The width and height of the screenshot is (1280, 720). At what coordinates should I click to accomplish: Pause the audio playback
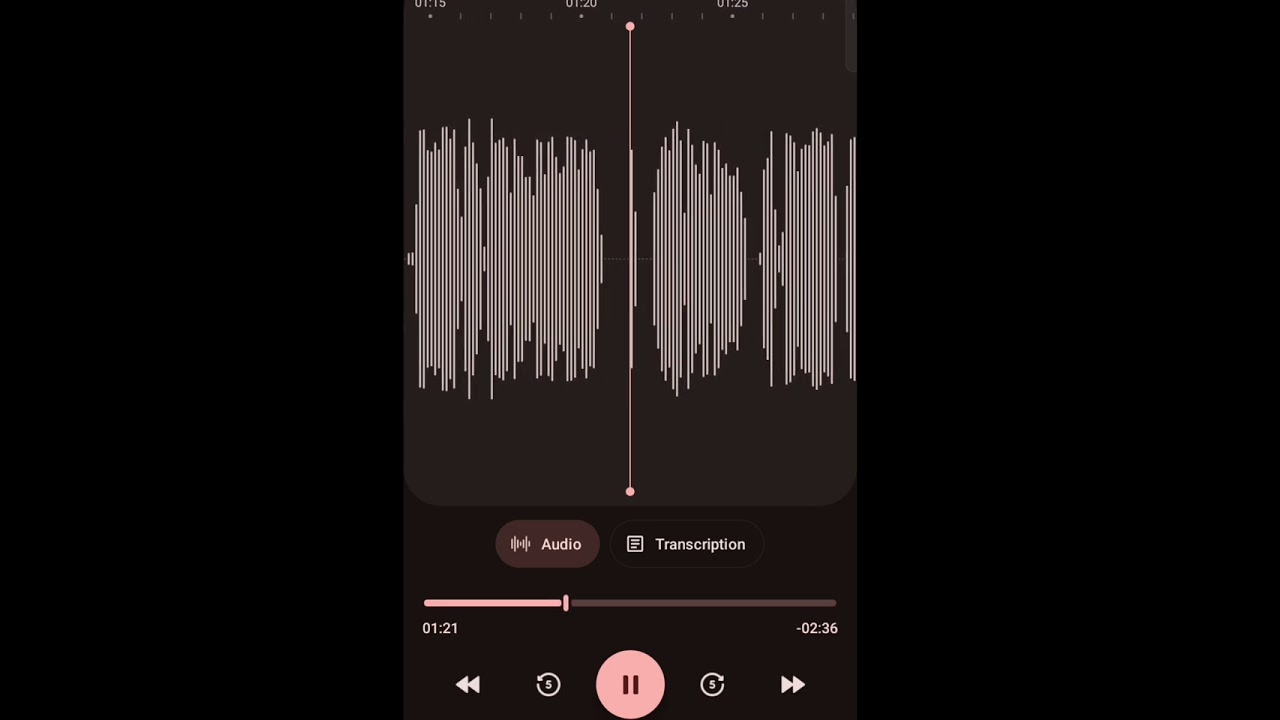coord(630,684)
